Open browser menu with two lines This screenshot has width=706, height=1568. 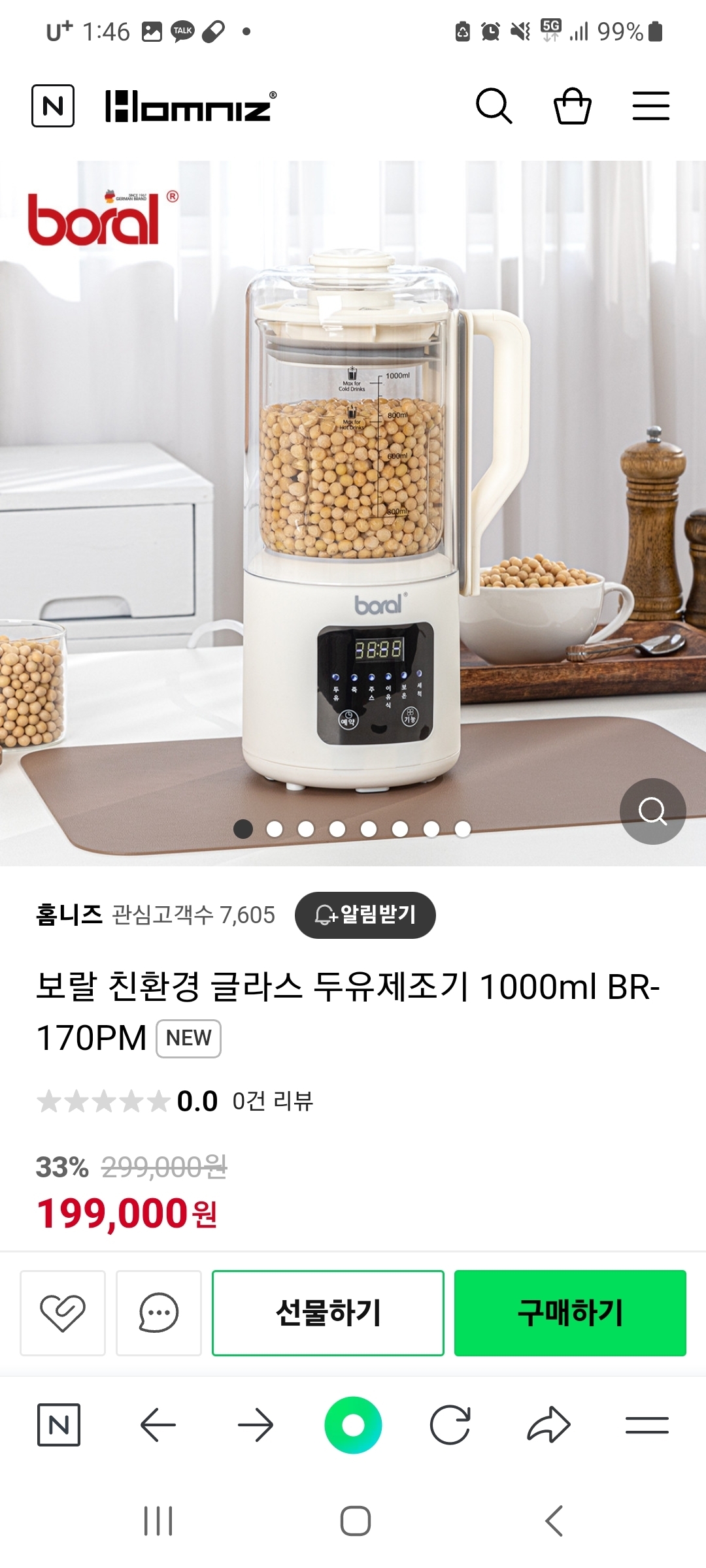pos(647,1425)
